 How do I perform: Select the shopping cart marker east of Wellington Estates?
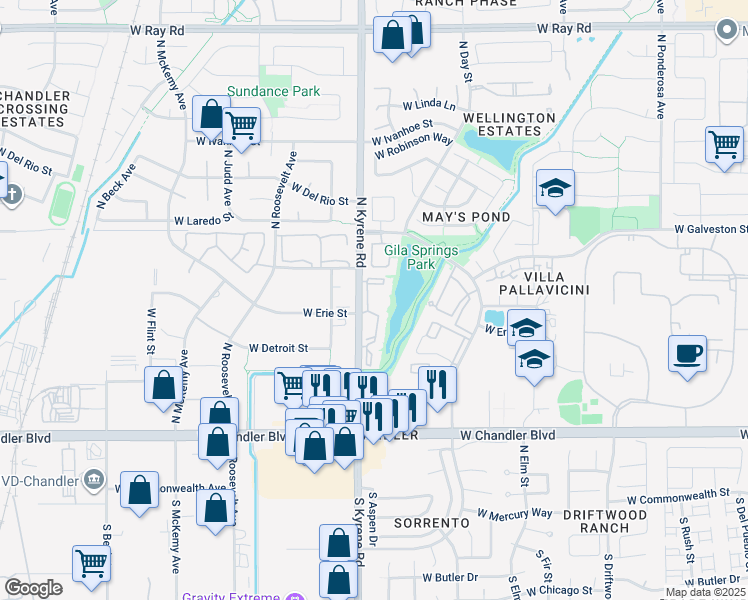(x=724, y=143)
